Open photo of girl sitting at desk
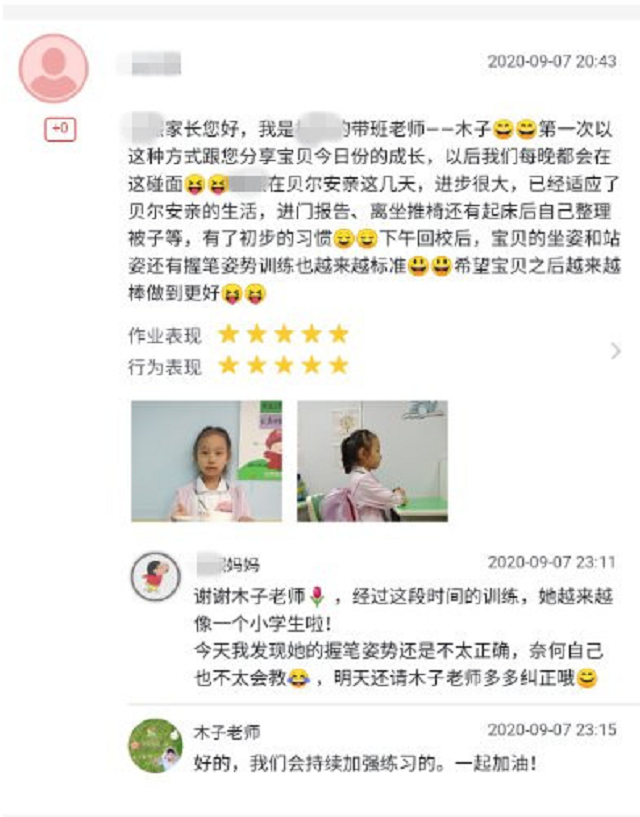Screen dimensions: 640x817 (x=372, y=461)
